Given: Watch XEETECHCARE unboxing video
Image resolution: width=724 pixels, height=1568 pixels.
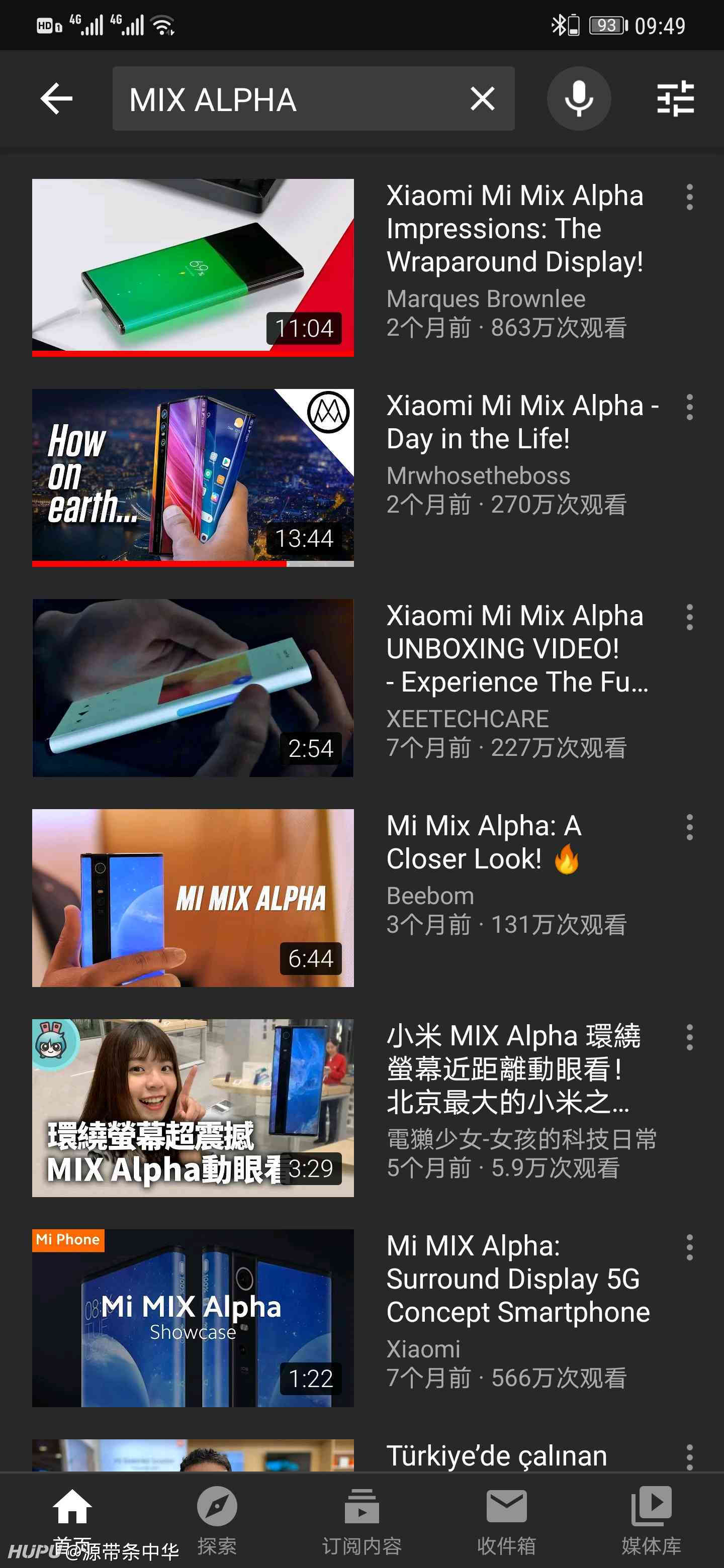Looking at the screenshot, I should click(193, 687).
